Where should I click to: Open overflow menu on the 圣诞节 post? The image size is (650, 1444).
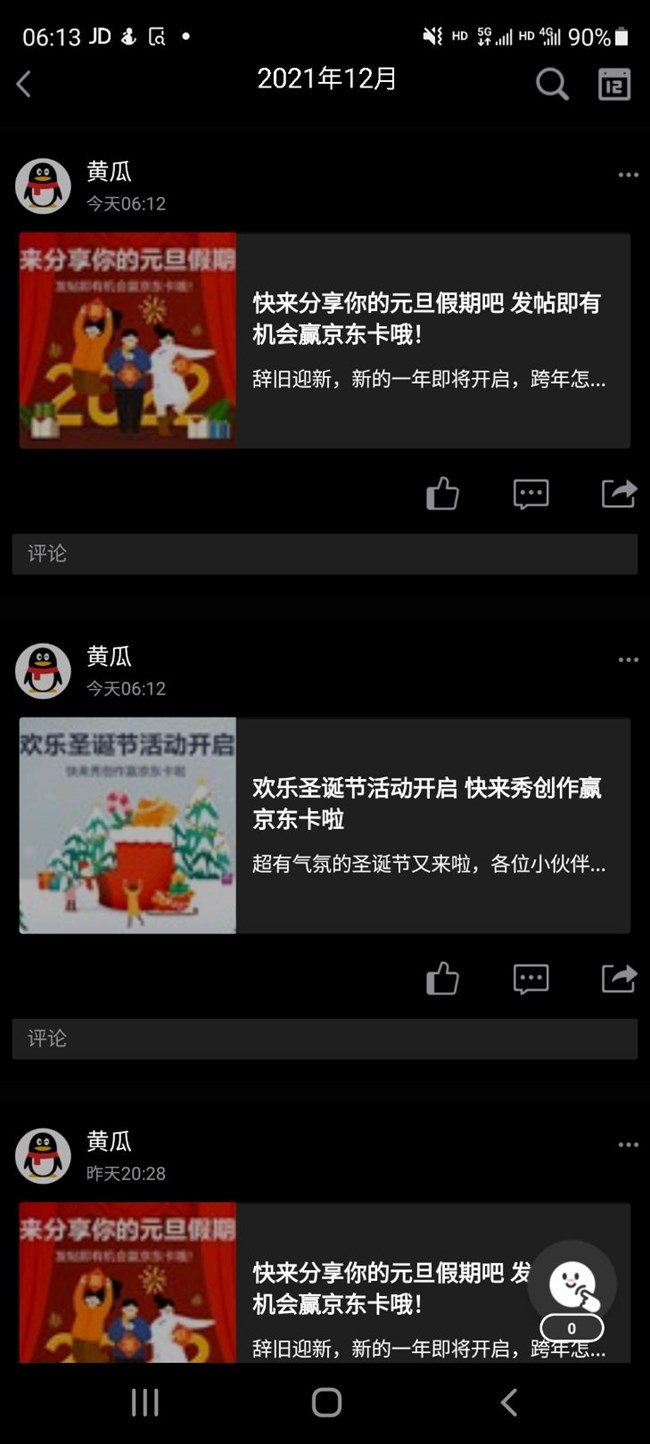click(628, 660)
